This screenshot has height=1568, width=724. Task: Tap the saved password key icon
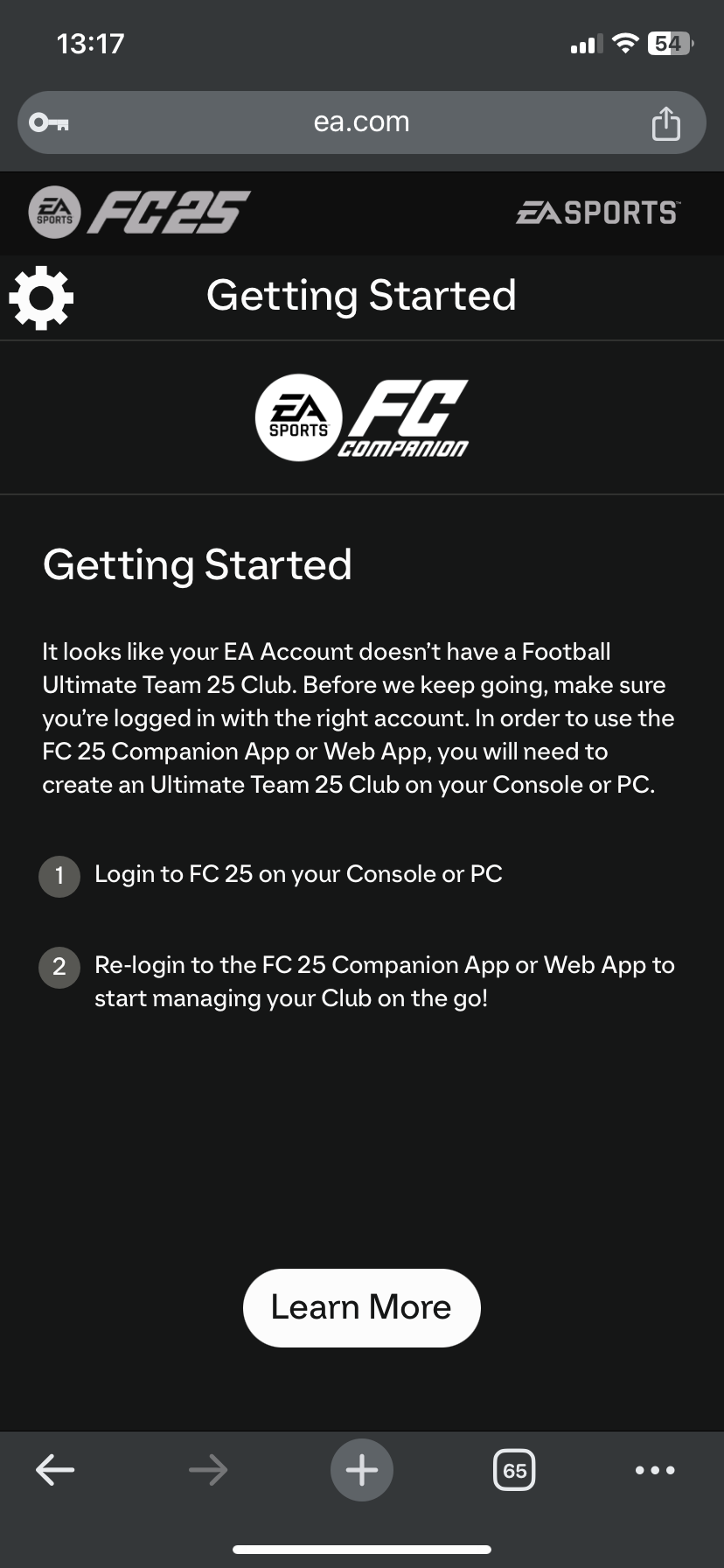click(49, 122)
